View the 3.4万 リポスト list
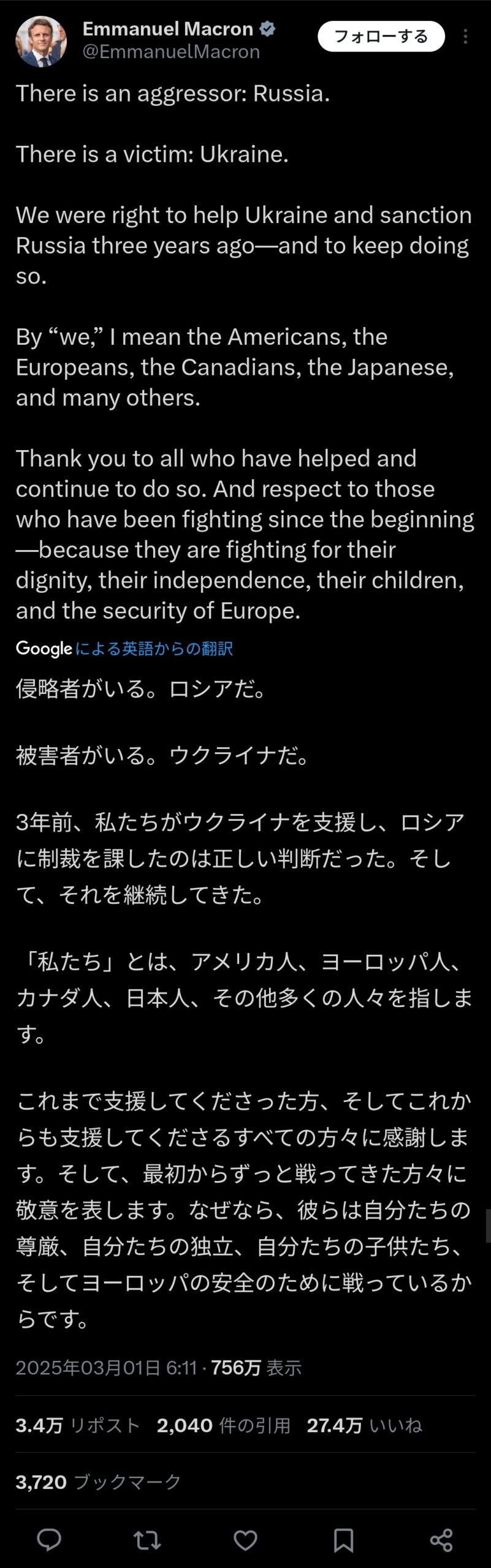The height and width of the screenshot is (1568, 491). (77, 1425)
